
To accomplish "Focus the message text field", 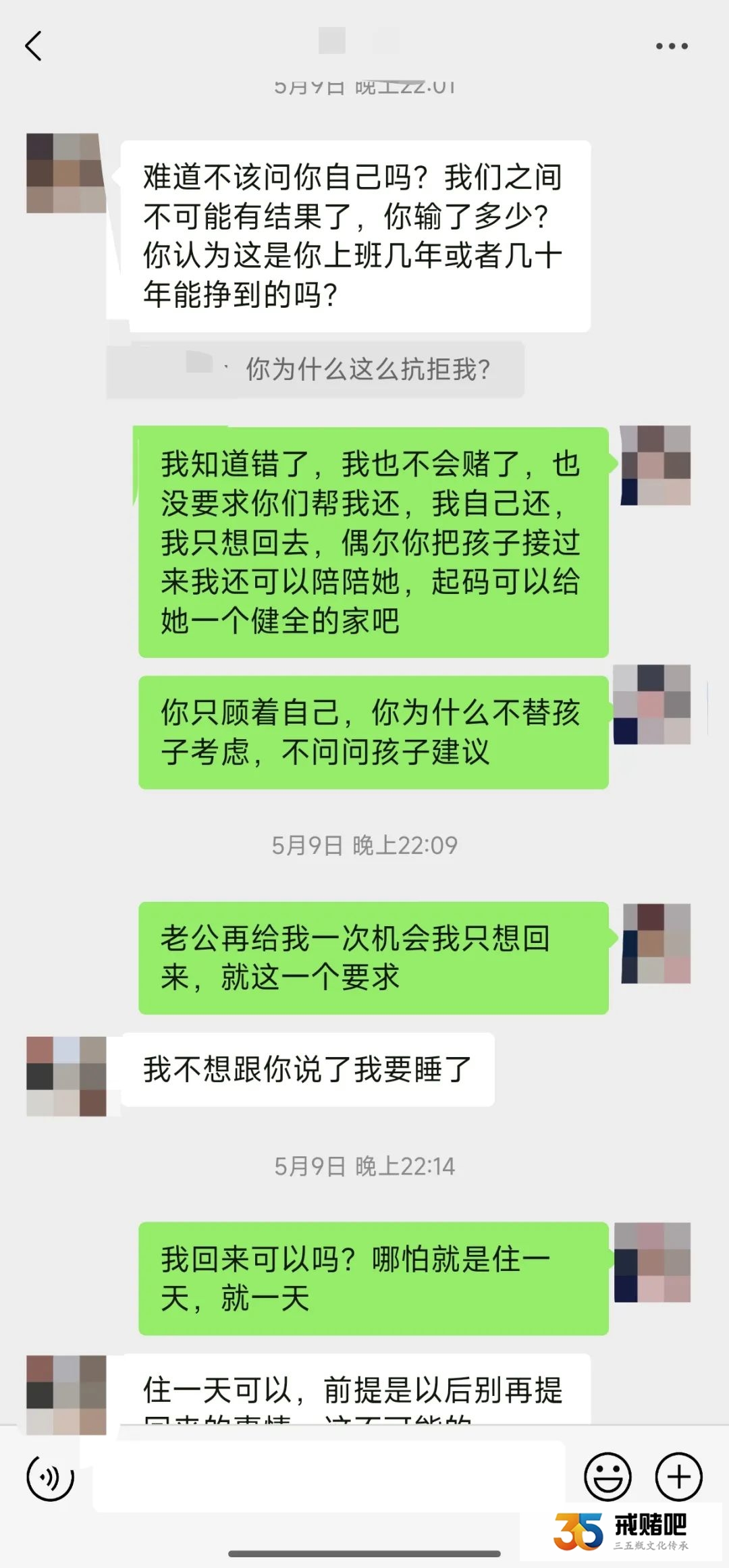I will pyautogui.click(x=328, y=1477).
